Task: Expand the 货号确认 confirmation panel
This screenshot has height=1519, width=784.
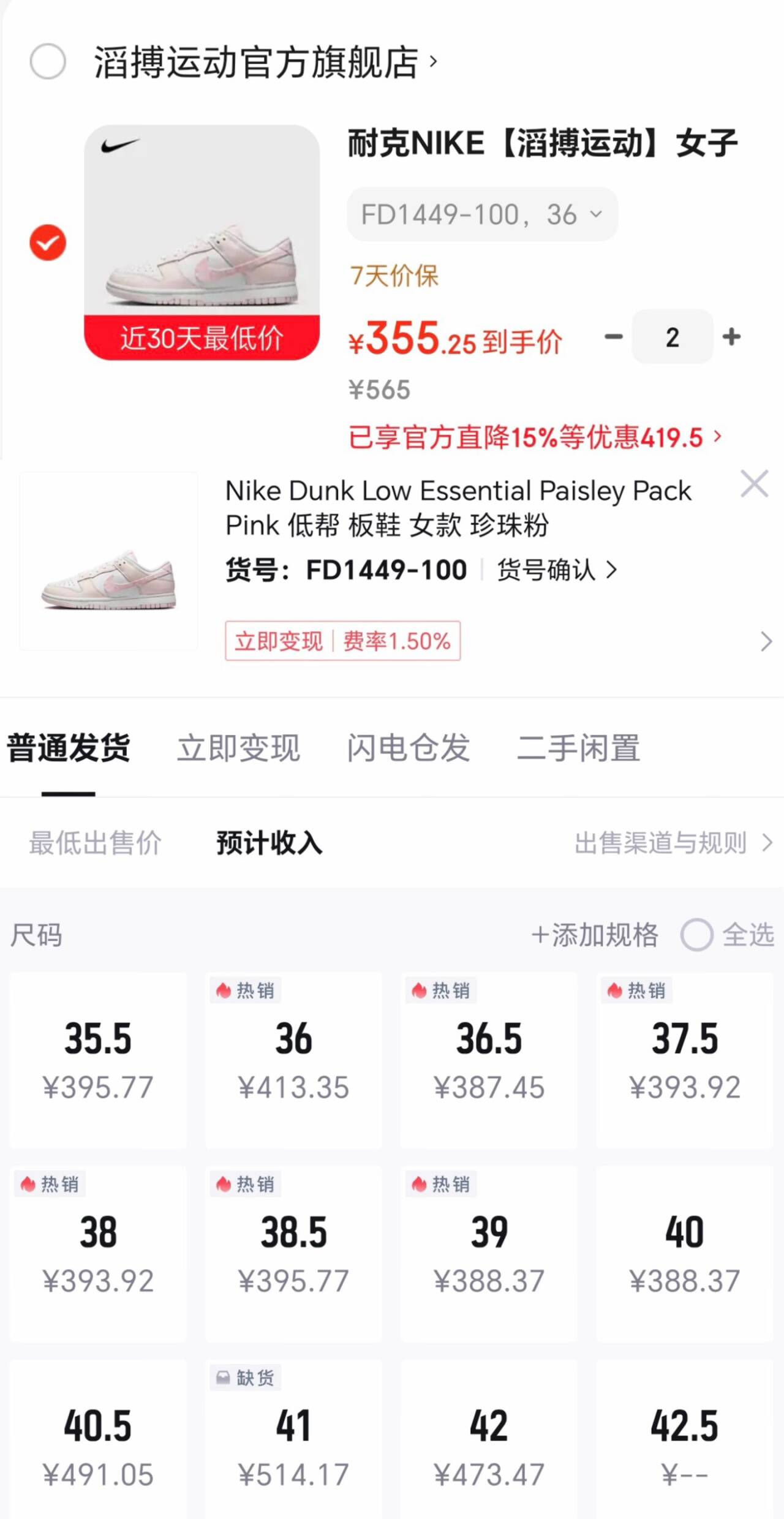Action: click(x=554, y=570)
